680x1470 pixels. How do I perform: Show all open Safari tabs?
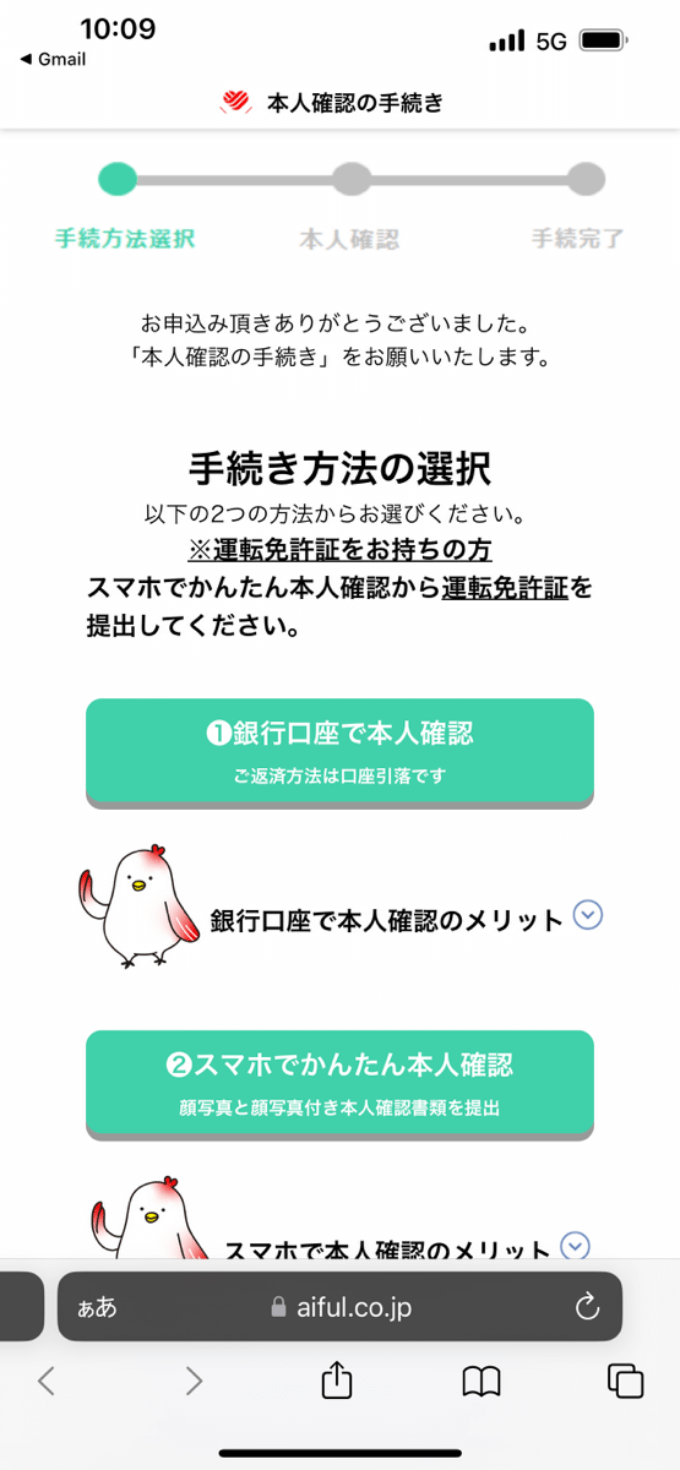click(x=626, y=1381)
